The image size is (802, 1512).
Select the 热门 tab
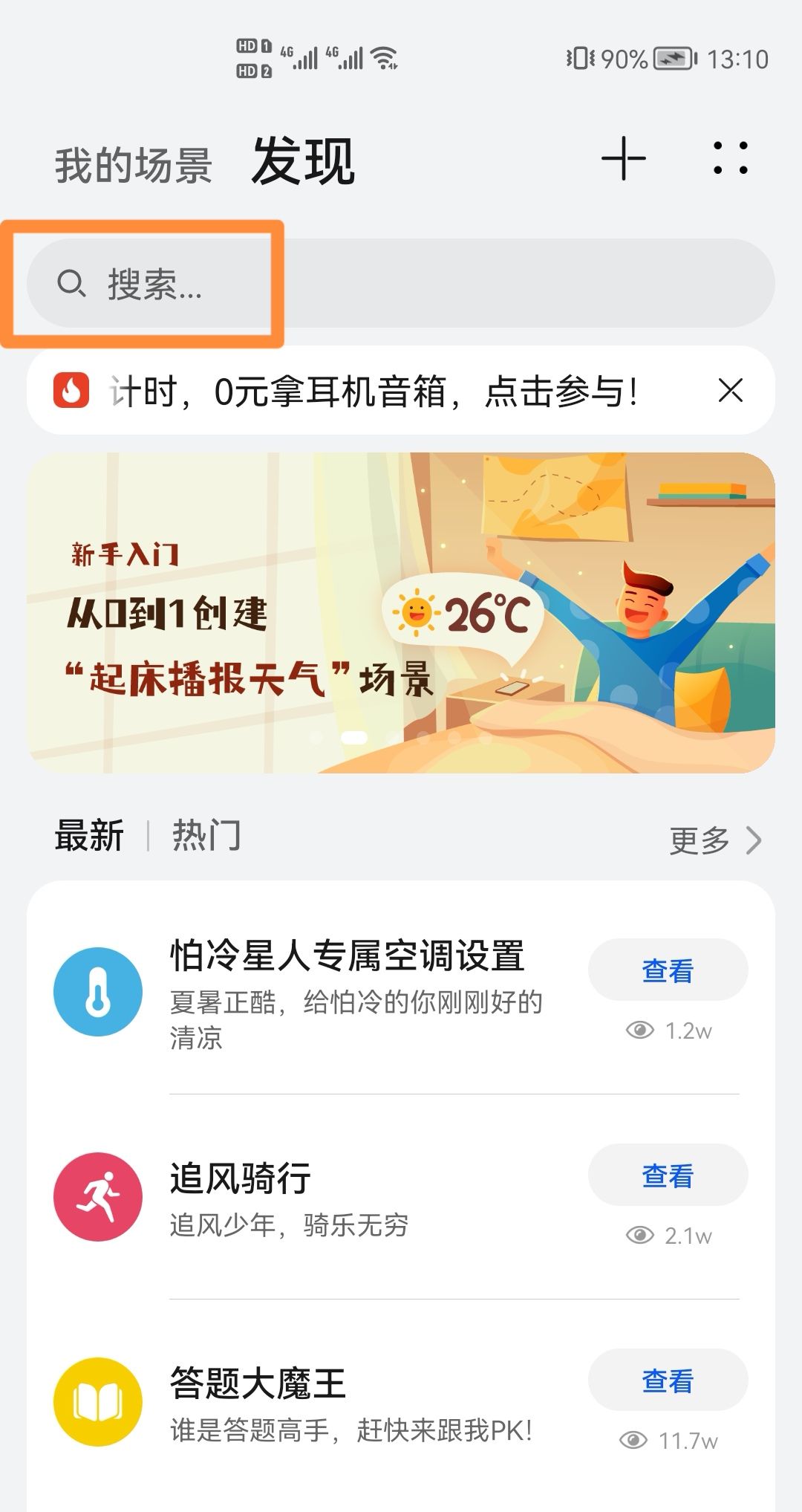(x=206, y=835)
